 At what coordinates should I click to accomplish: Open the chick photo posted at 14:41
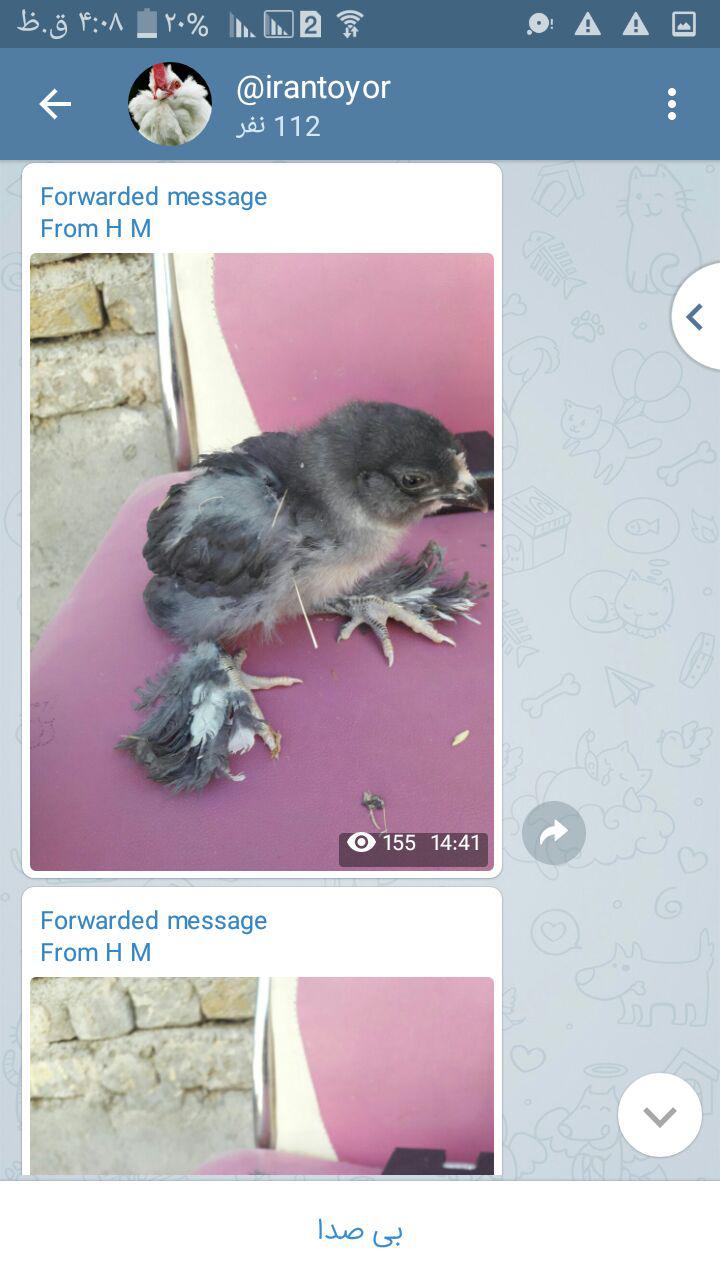[x=262, y=560]
